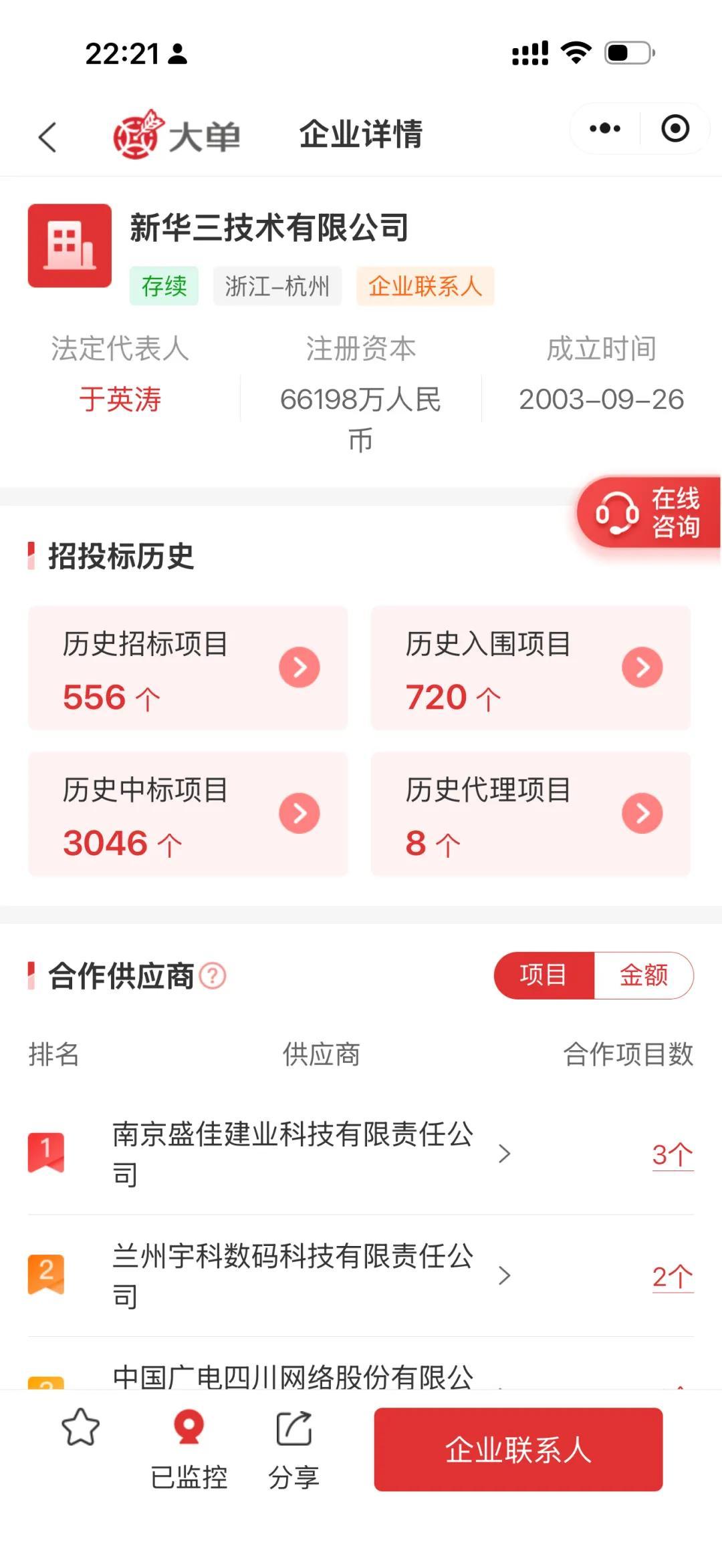This screenshot has width=722, height=1568.
Task: Open legal representative 于英涛
Action: (120, 400)
